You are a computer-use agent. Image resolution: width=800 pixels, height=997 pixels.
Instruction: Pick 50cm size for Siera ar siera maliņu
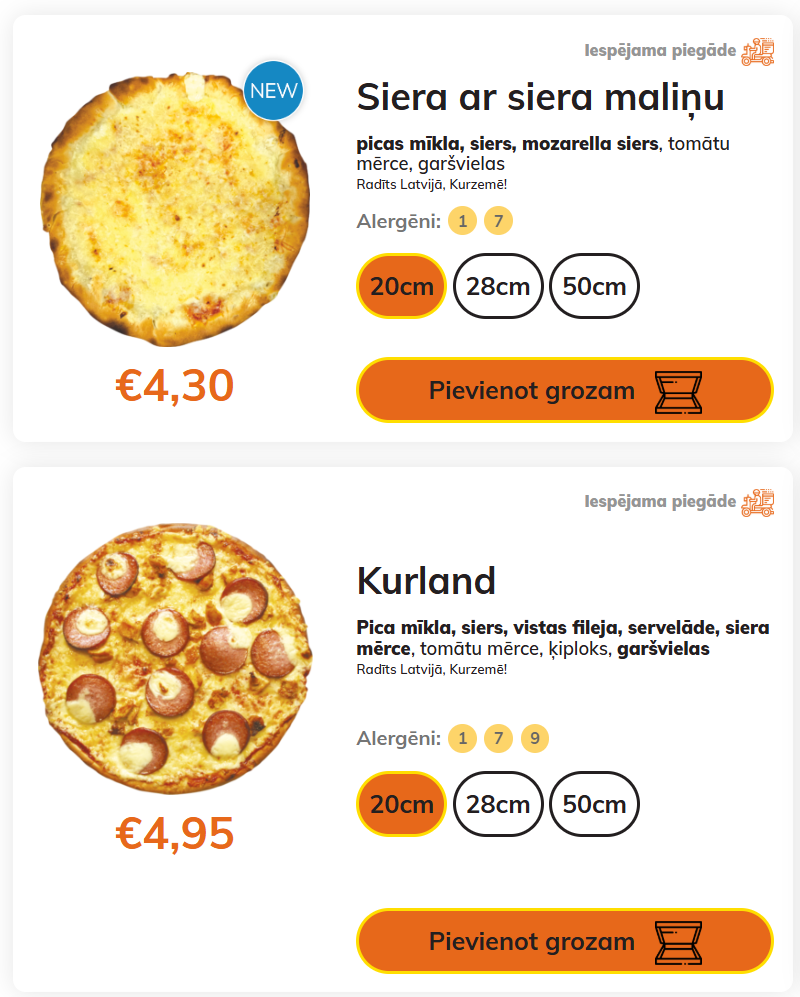[594, 287]
